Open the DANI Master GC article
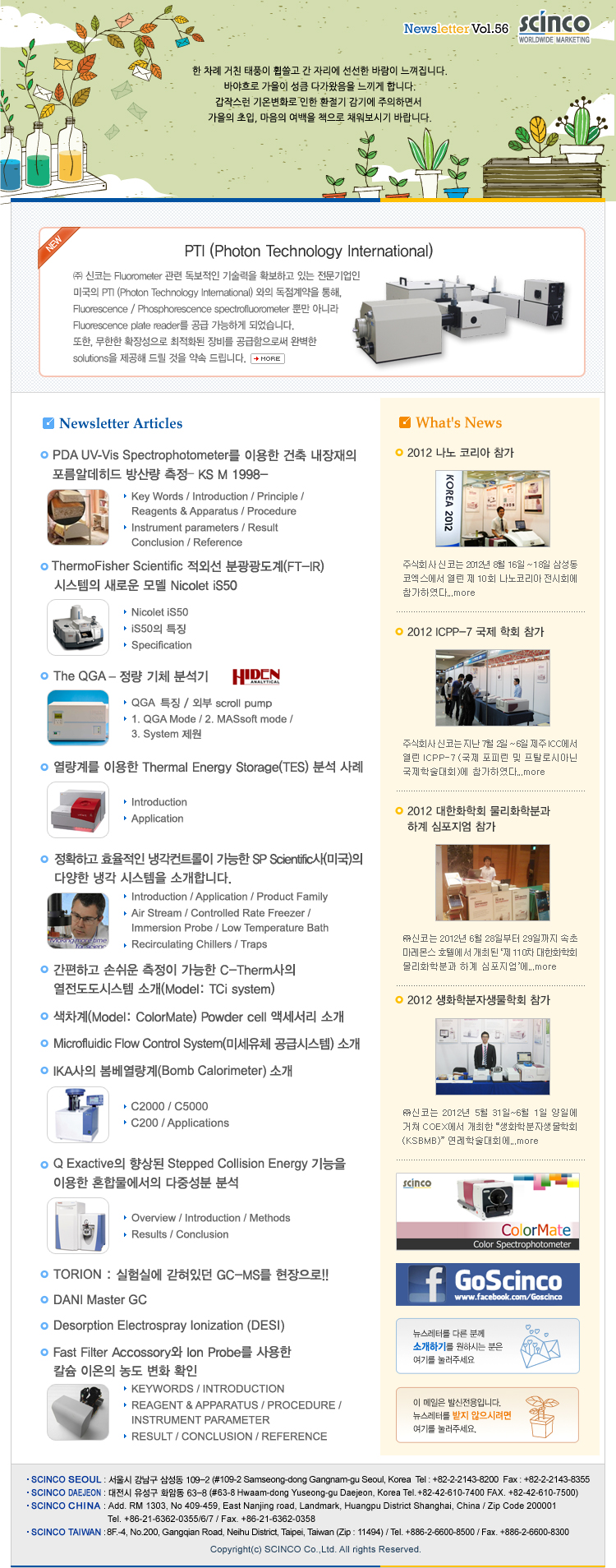This screenshot has width=616, height=1568. pyautogui.click(x=99, y=1300)
